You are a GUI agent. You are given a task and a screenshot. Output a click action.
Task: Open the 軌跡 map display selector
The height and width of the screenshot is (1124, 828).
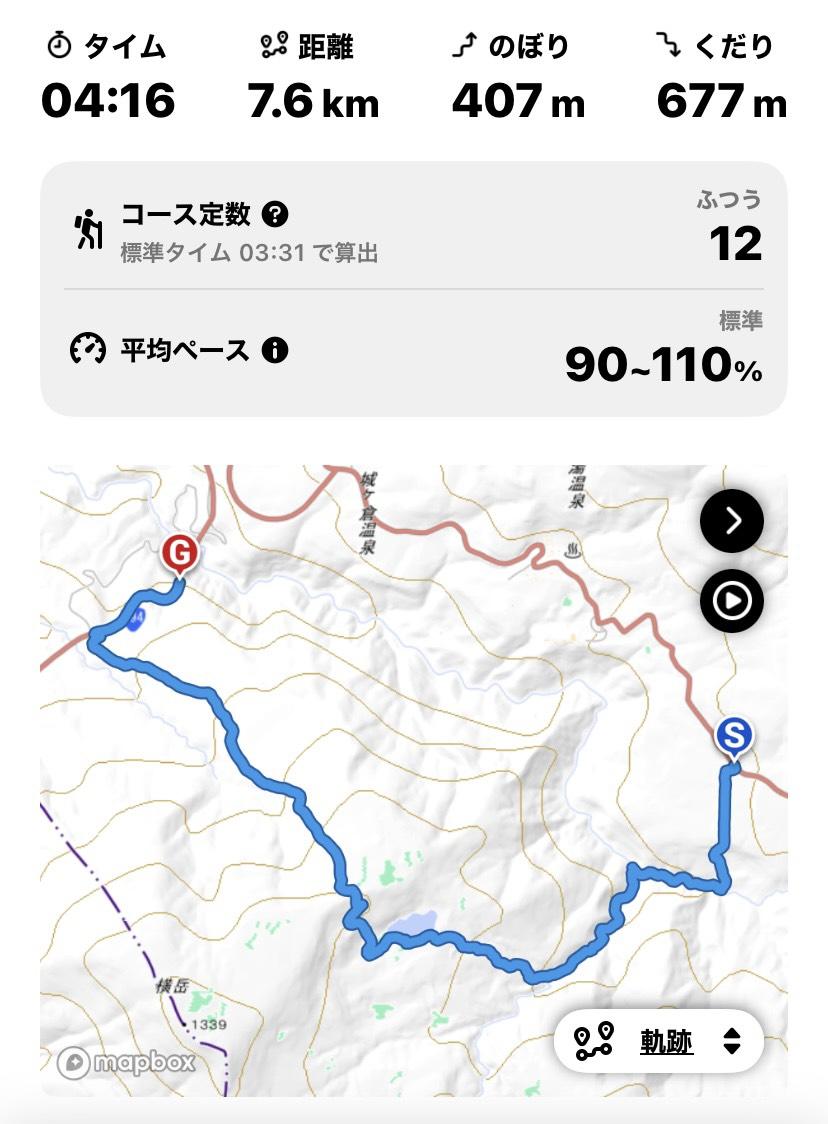[659, 1042]
